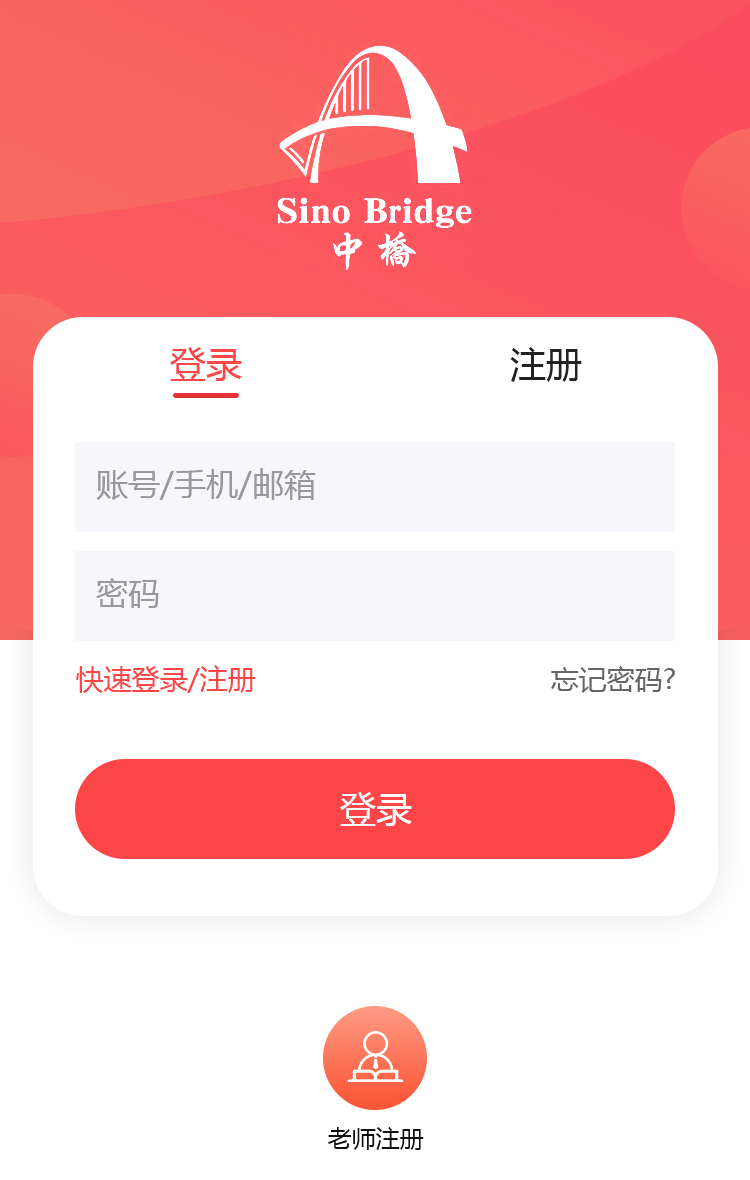
Task: Open 忘记密码? to reset password
Action: (x=612, y=680)
